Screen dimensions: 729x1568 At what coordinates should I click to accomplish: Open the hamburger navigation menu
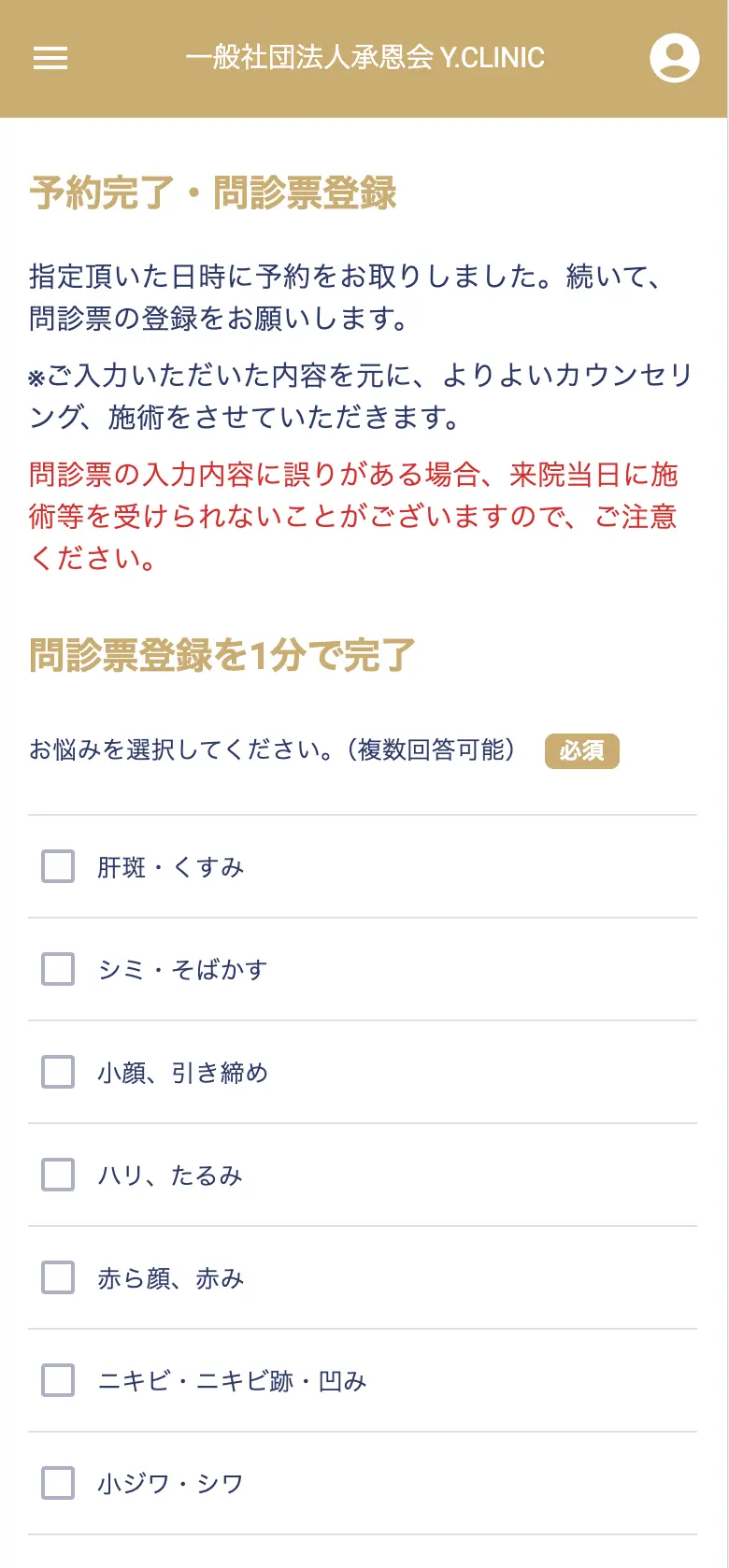tap(50, 59)
